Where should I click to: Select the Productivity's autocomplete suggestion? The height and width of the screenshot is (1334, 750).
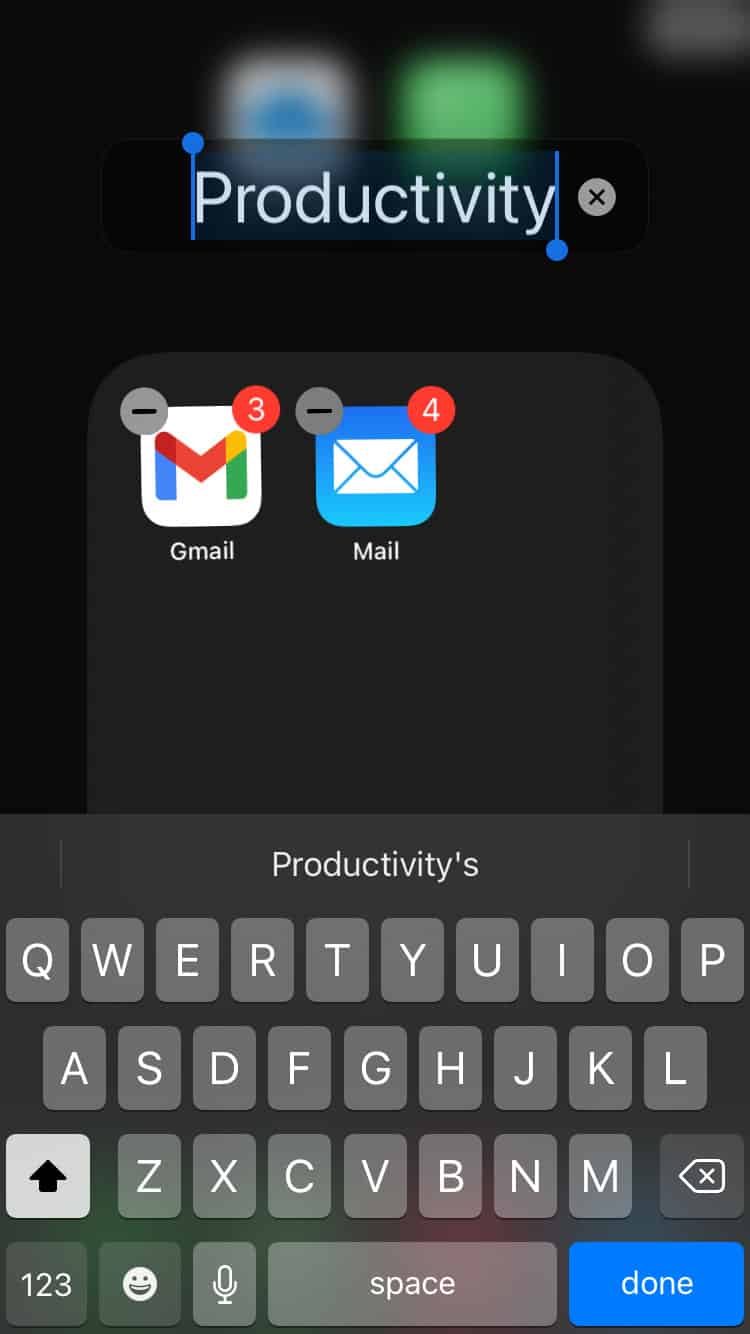[375, 864]
